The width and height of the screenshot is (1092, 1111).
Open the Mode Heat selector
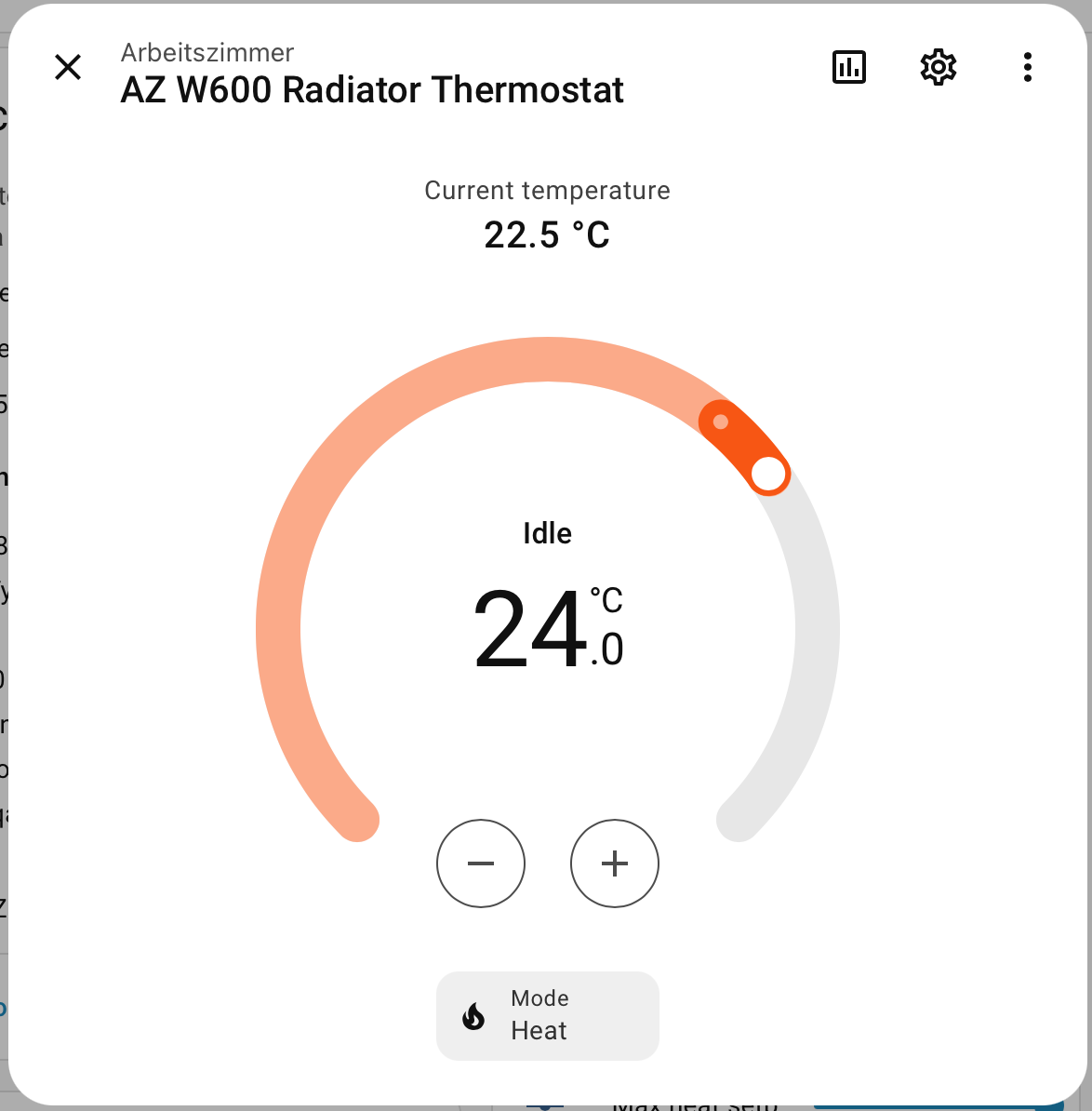pos(547,1015)
